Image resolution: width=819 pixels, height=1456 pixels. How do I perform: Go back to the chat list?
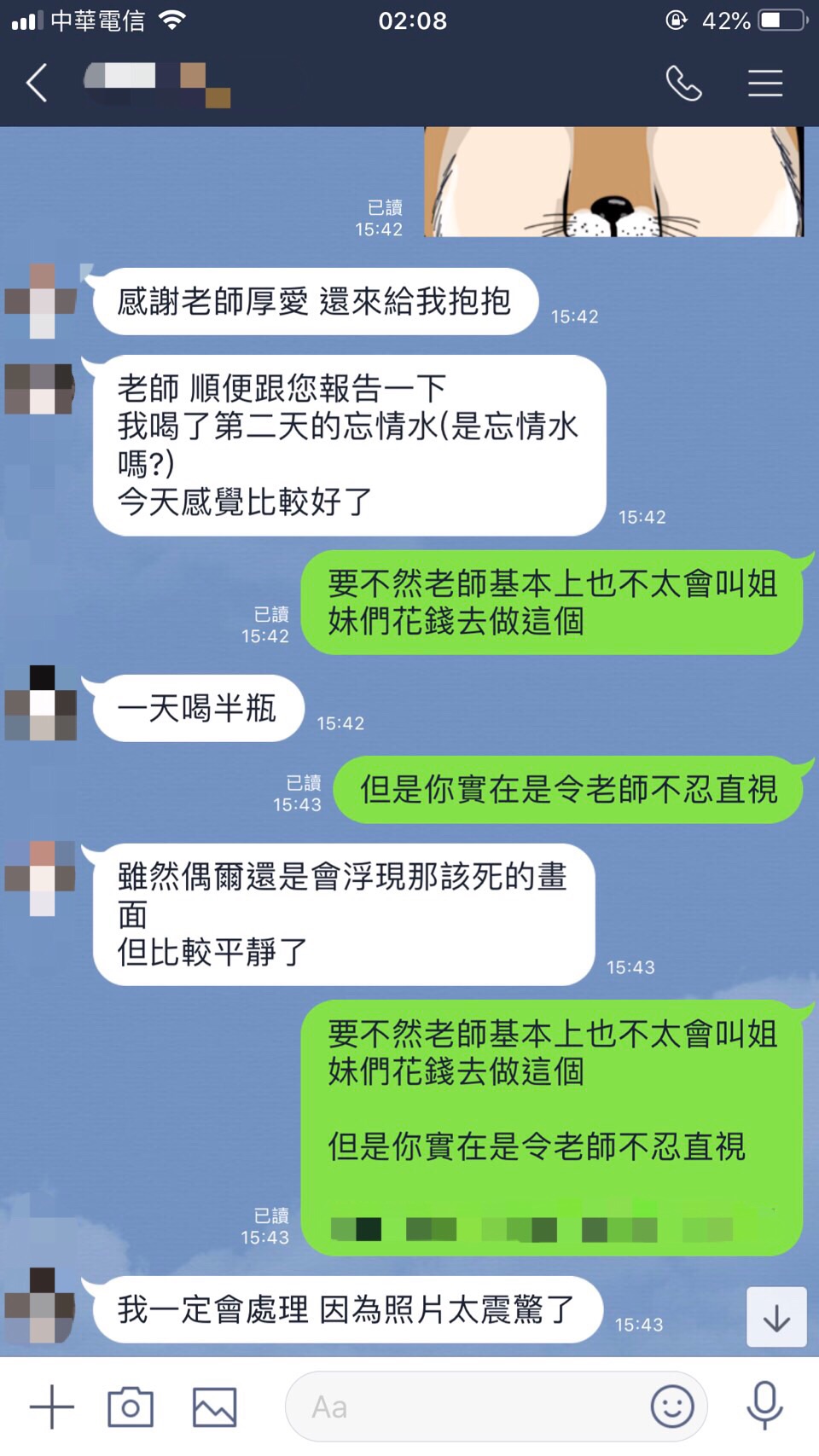click(x=37, y=84)
